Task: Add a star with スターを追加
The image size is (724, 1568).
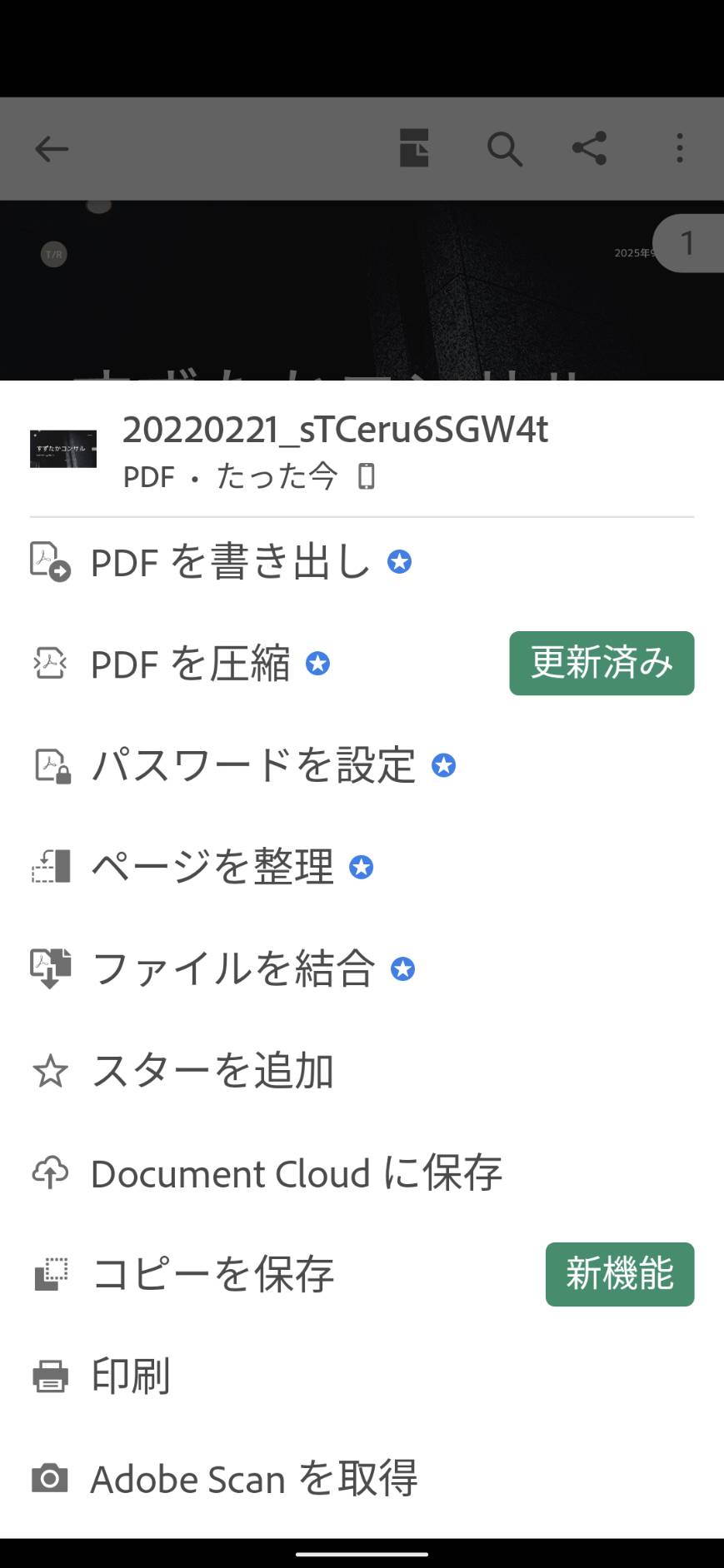Action: click(362, 1071)
